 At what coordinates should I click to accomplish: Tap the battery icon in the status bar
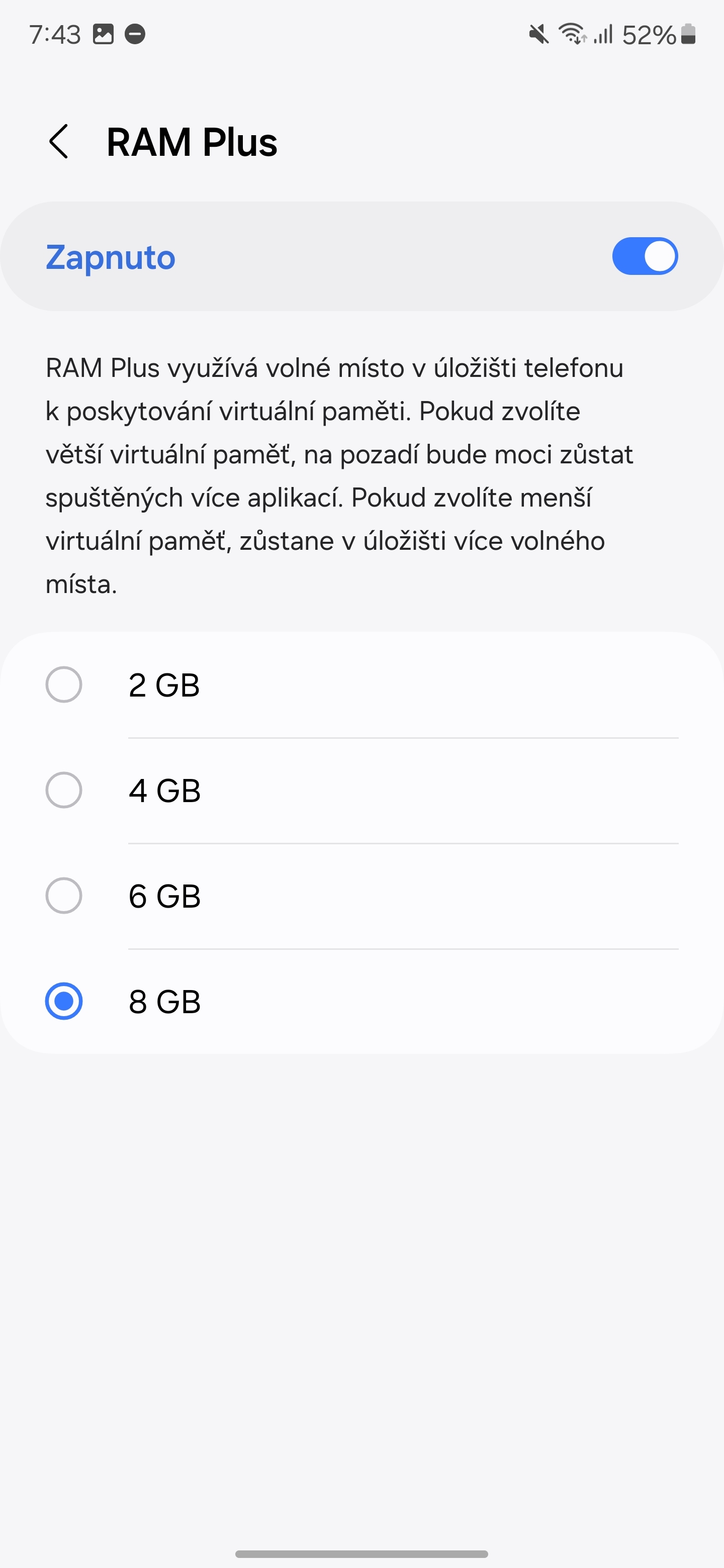tap(689, 35)
